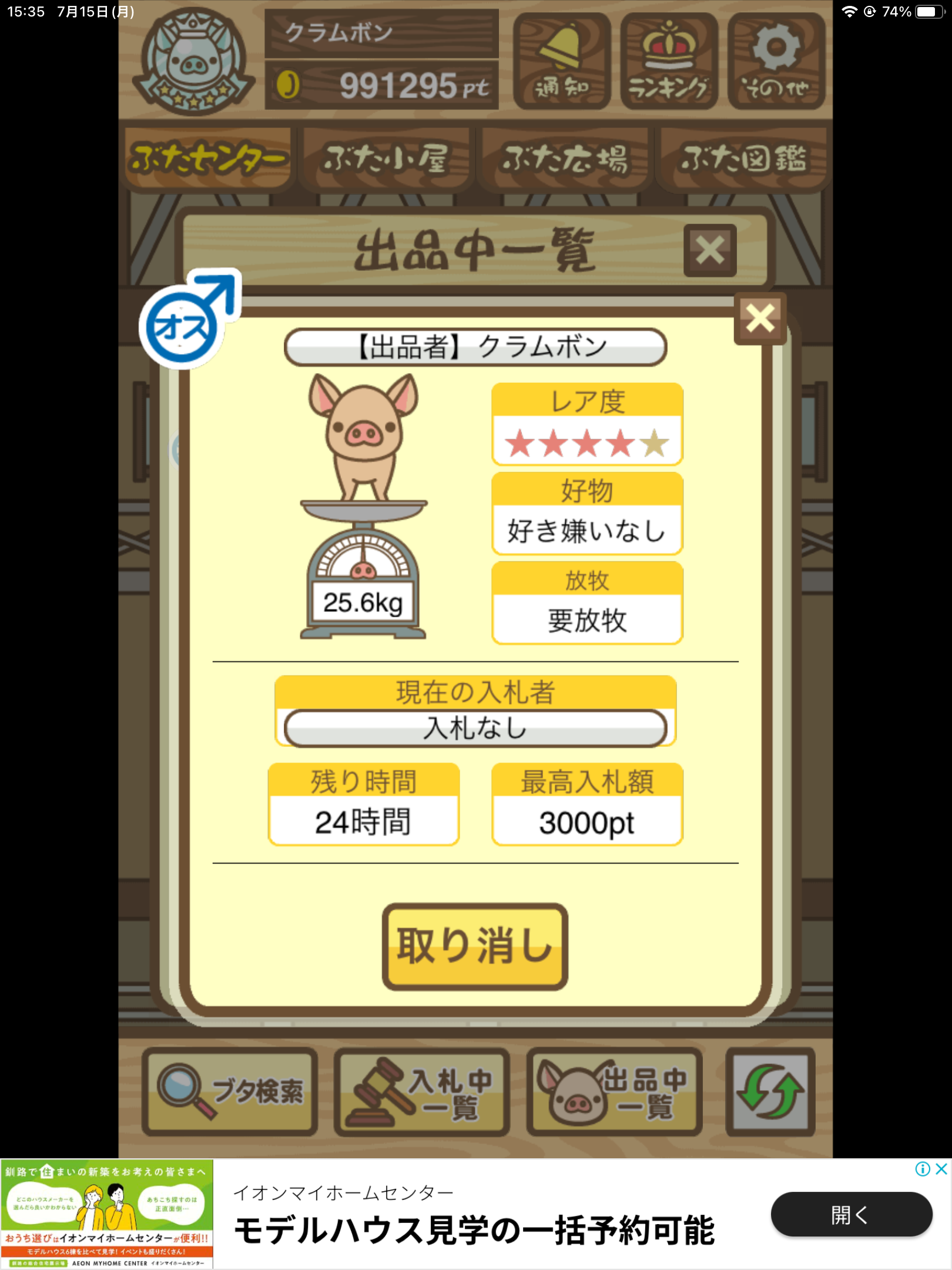Tap 開く on the ad banner
The image size is (952, 1270).
click(x=850, y=1214)
